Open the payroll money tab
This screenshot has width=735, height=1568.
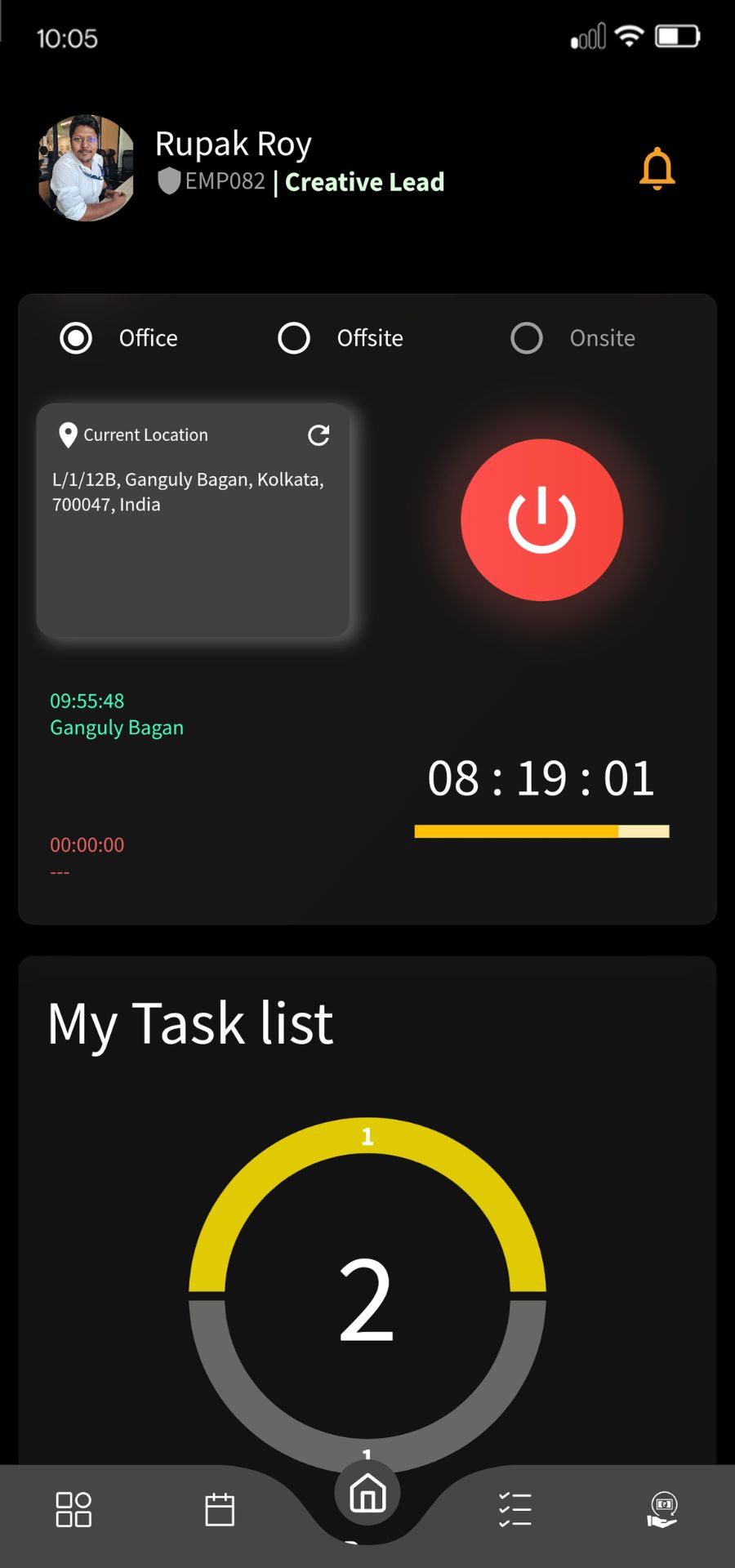click(x=663, y=1509)
